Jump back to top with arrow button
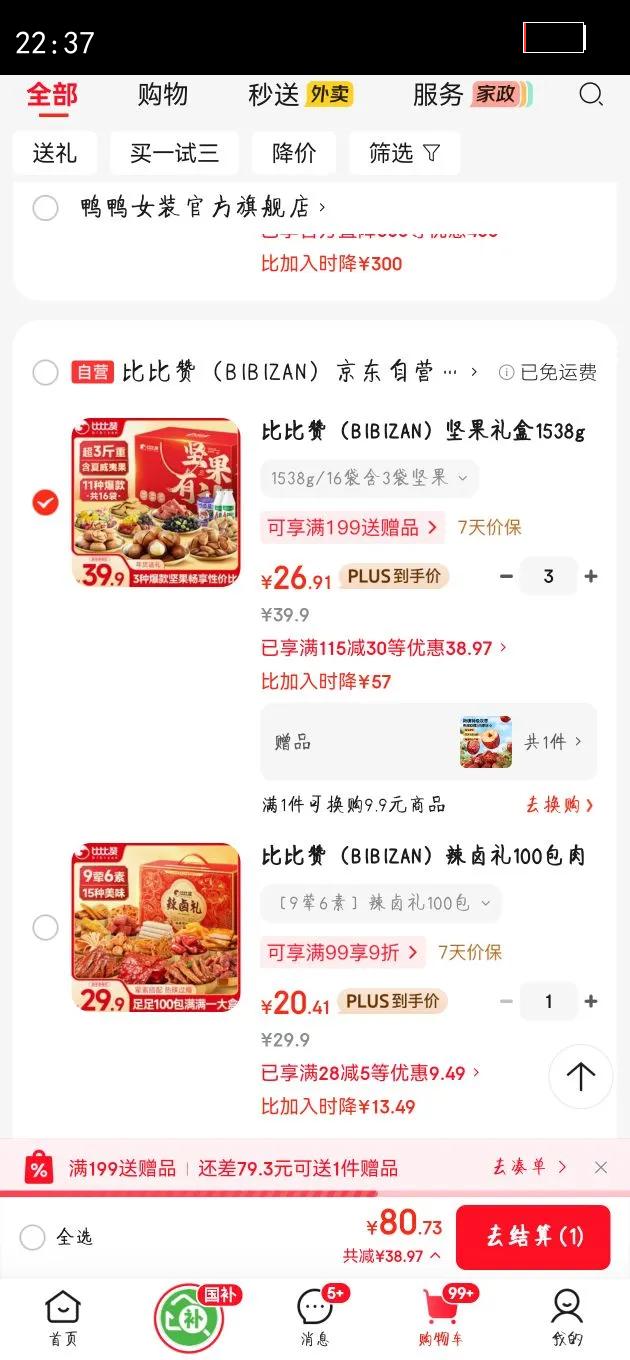Viewport: 630px width, 1360px height. click(x=580, y=1076)
